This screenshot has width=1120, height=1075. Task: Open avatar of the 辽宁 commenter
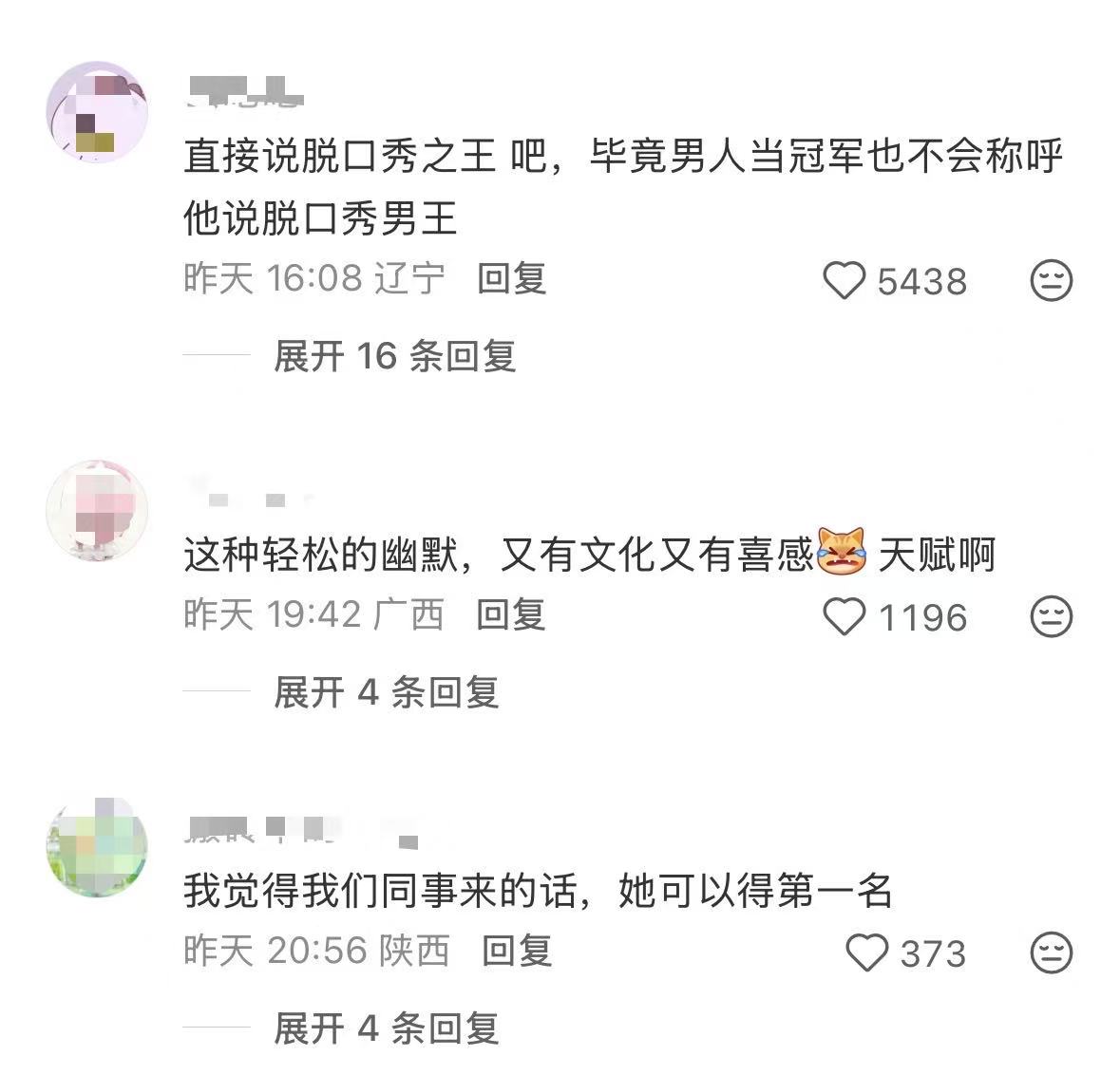point(97,113)
